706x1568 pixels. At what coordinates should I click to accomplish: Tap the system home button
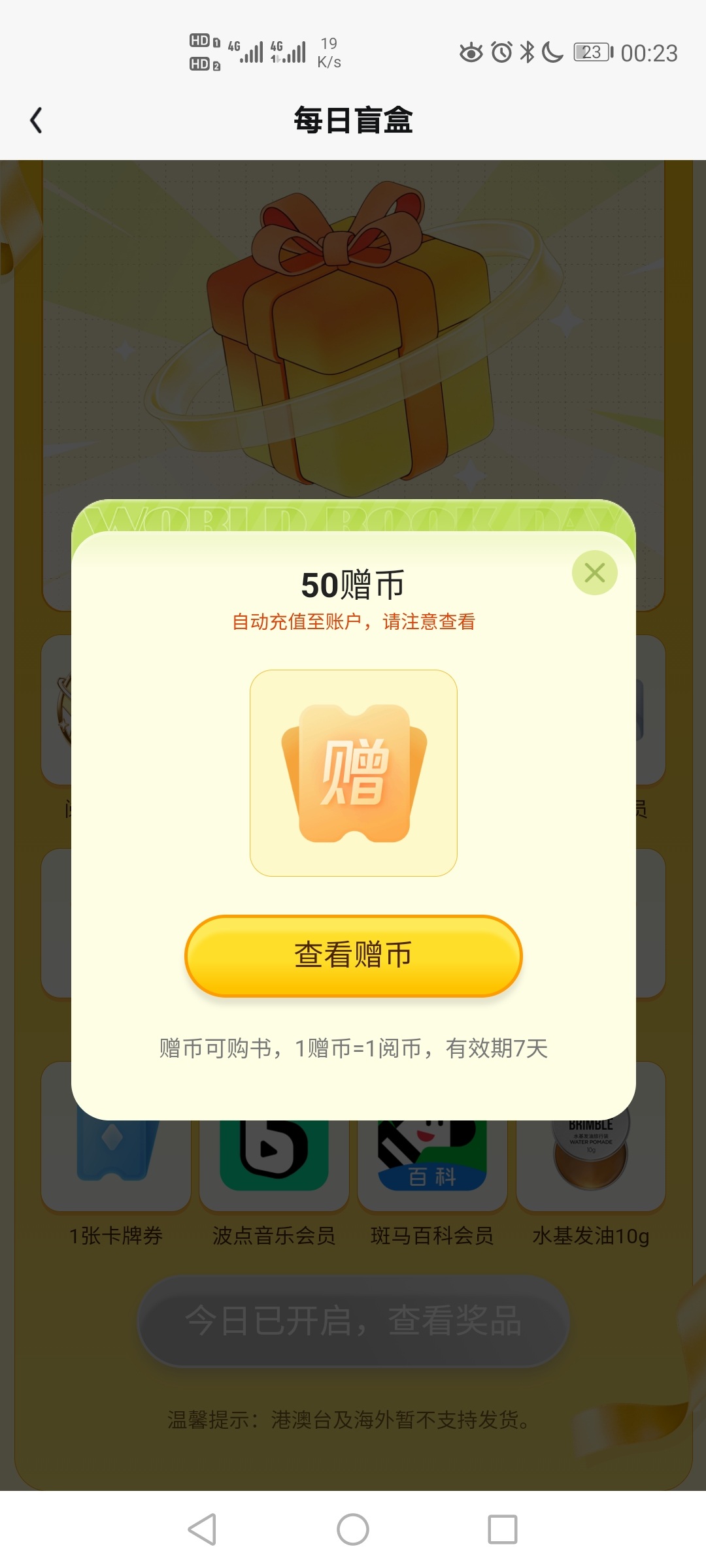pyautogui.click(x=353, y=1529)
